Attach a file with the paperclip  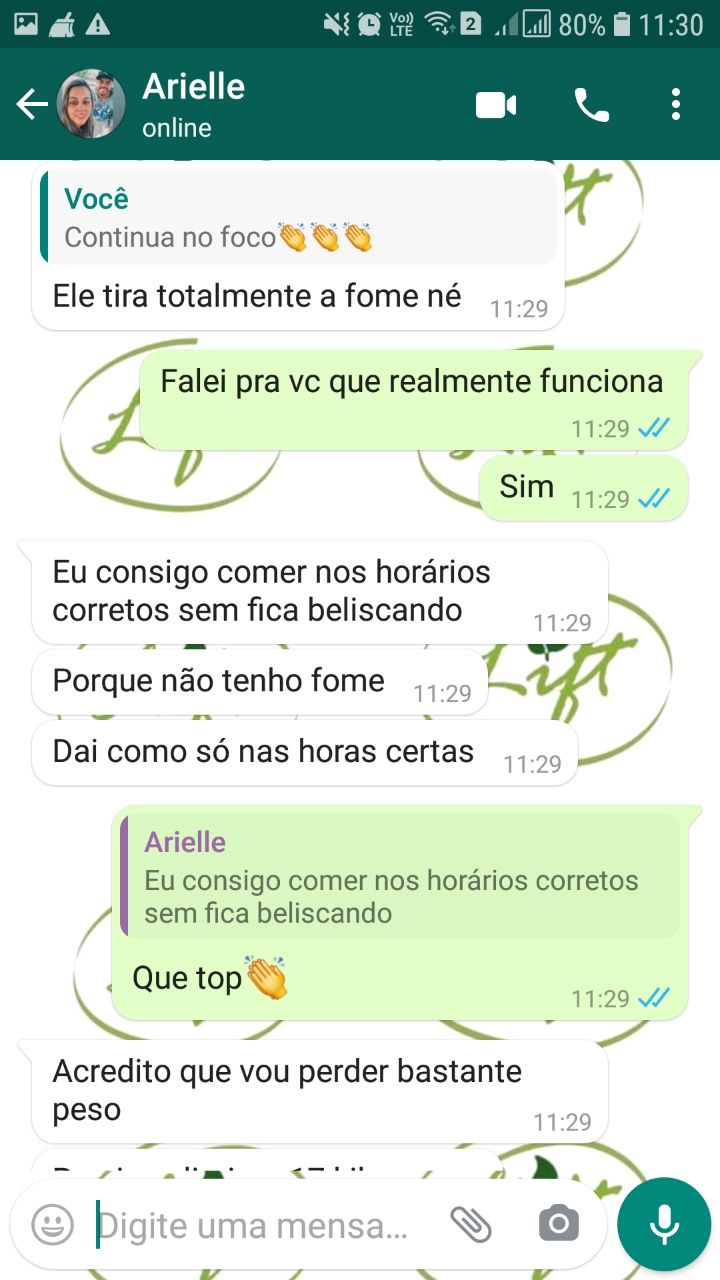tap(471, 1224)
